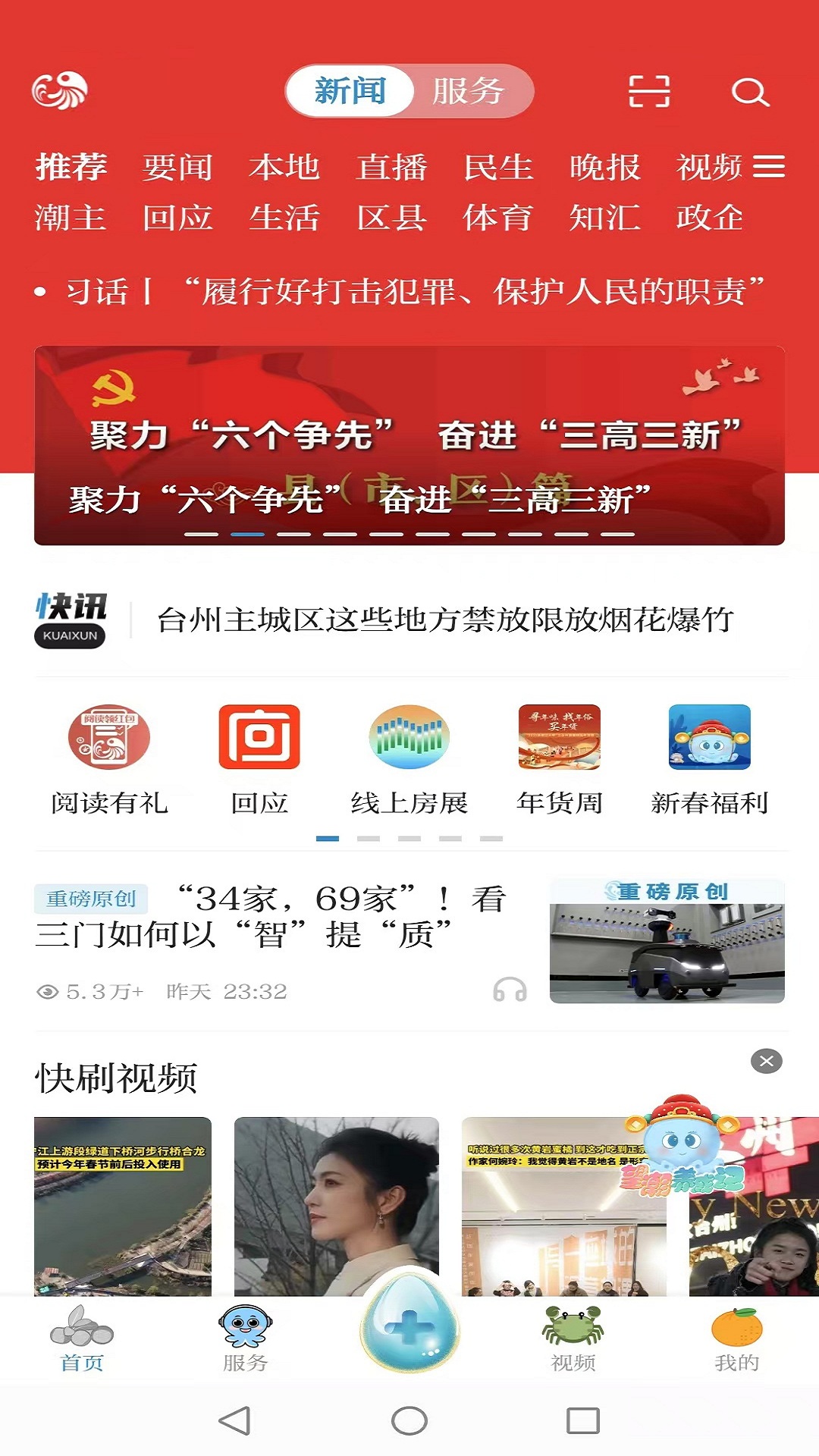Open the 快讯 firework ban headline
Screen dimensions: 819x1456
point(447,618)
